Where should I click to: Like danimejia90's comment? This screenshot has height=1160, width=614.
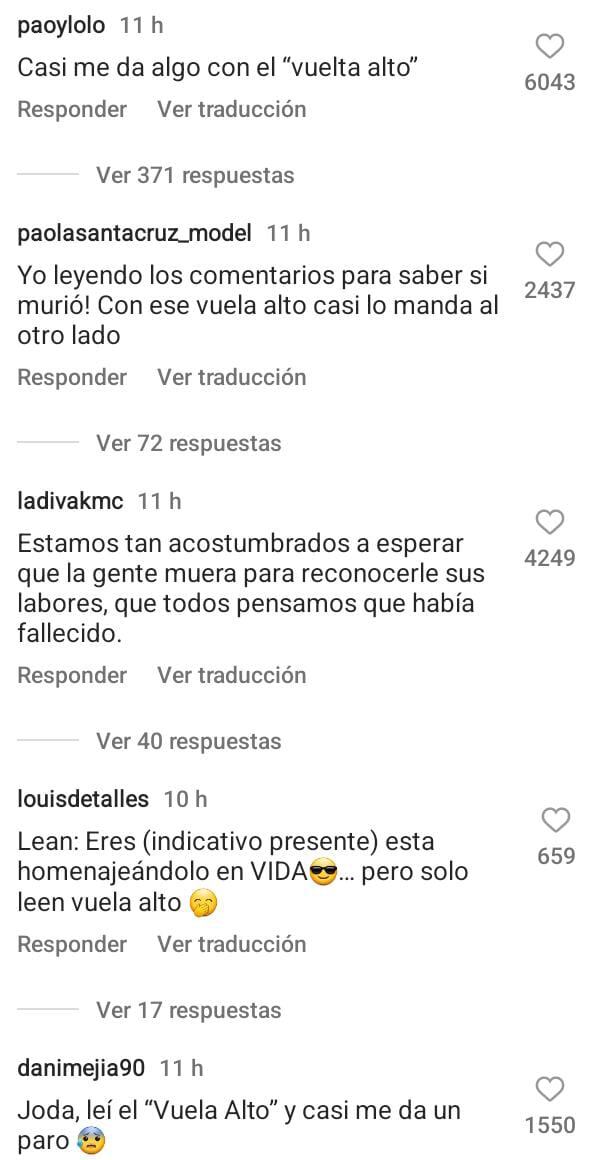click(550, 1089)
